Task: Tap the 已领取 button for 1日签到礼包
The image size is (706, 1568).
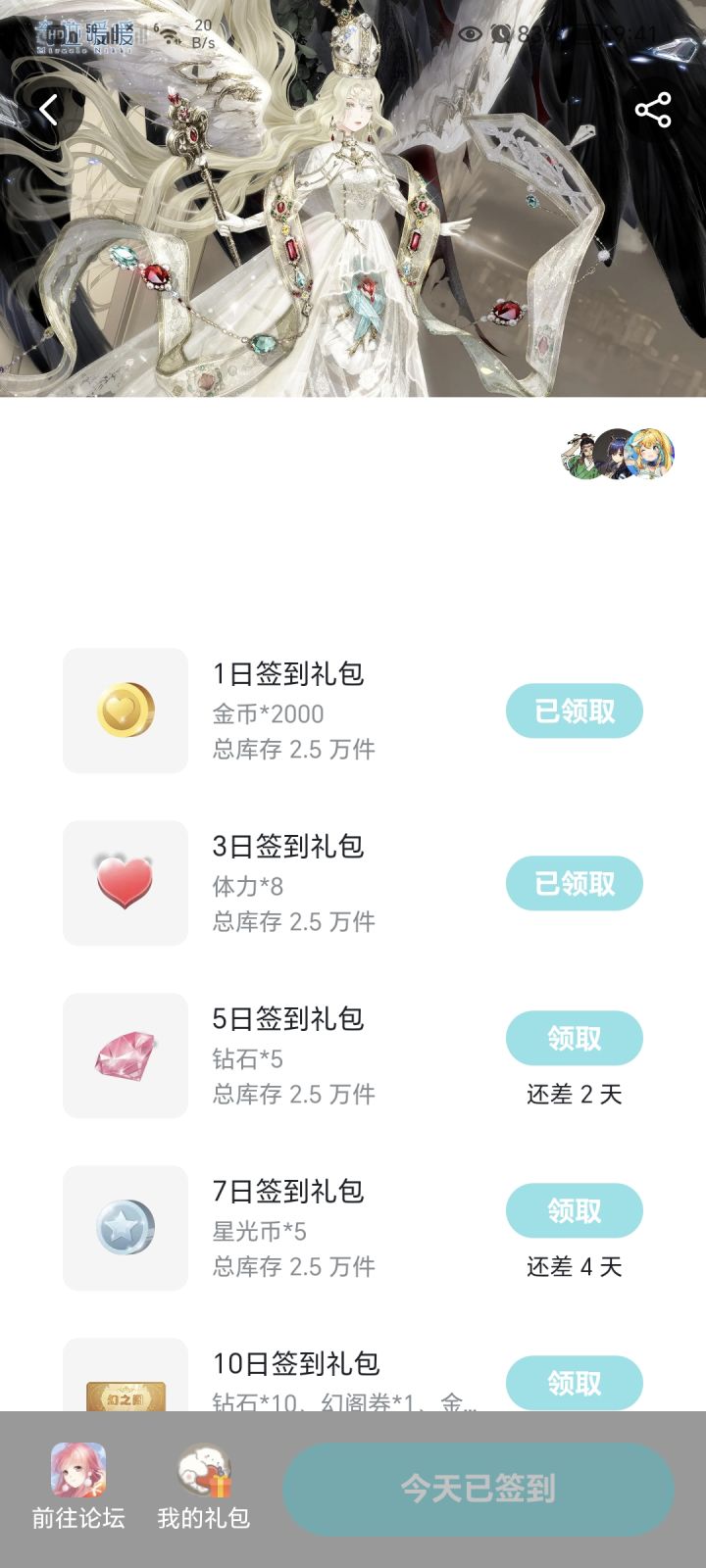Action: (574, 710)
